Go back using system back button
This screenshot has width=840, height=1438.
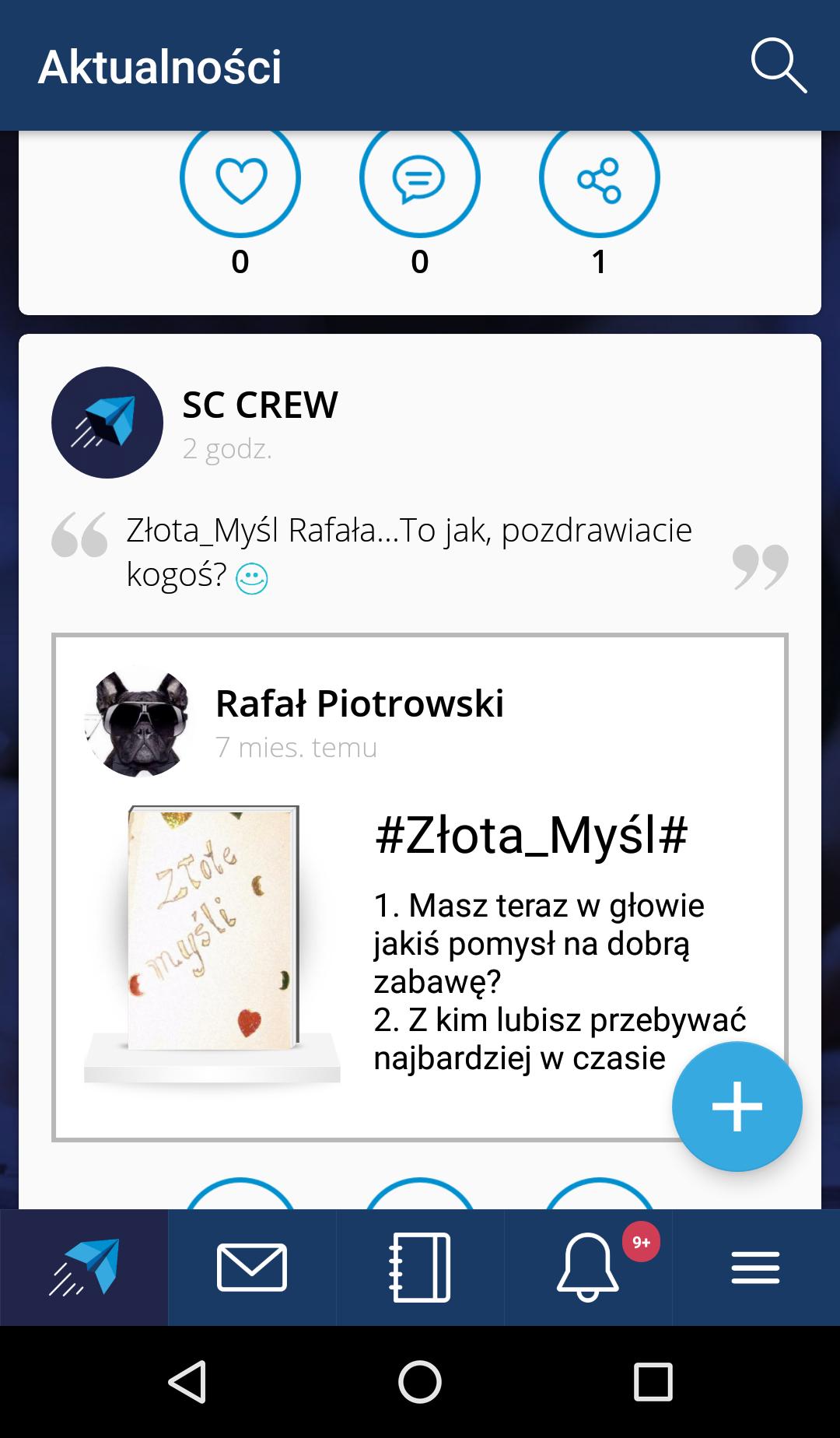click(187, 1382)
